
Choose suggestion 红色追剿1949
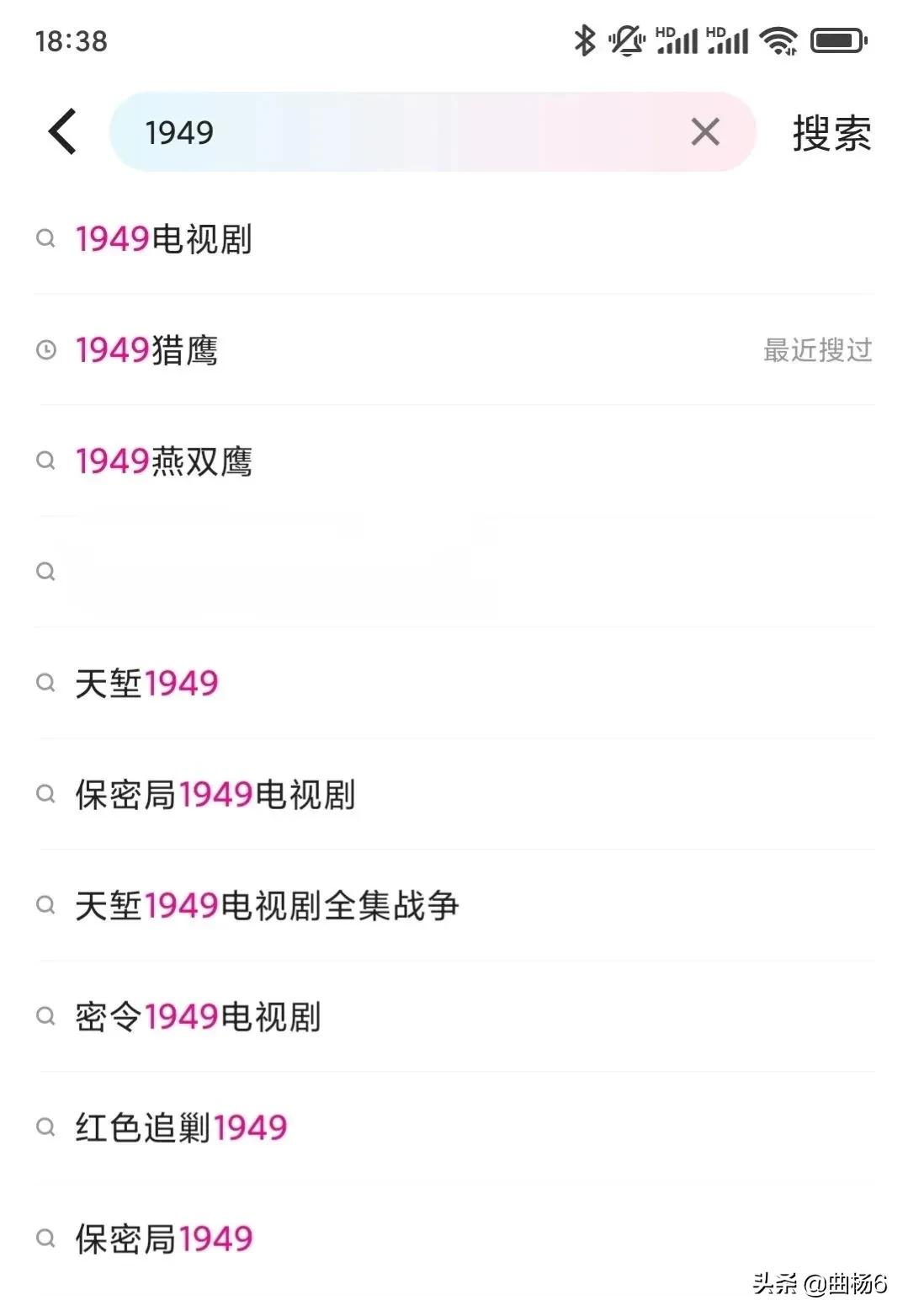point(182,1128)
